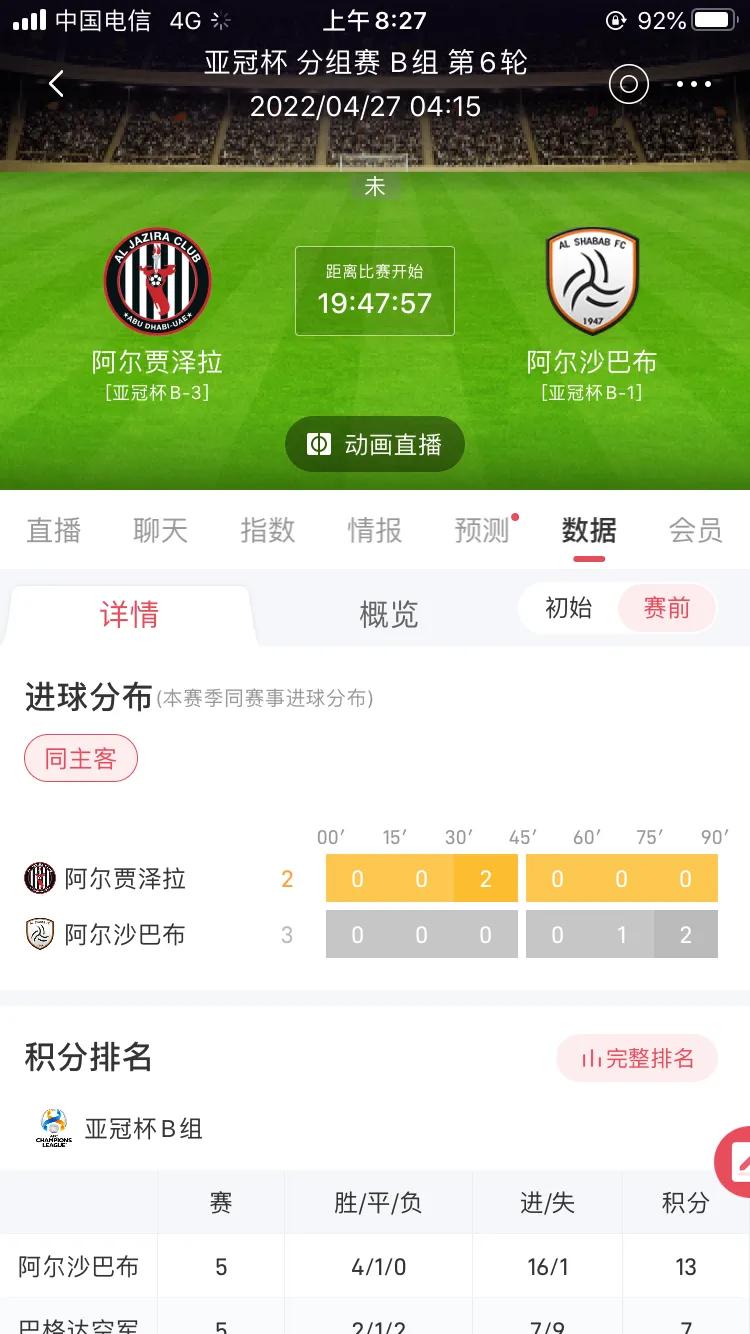Tap the Al Shabab FC club logo

click(x=592, y=281)
